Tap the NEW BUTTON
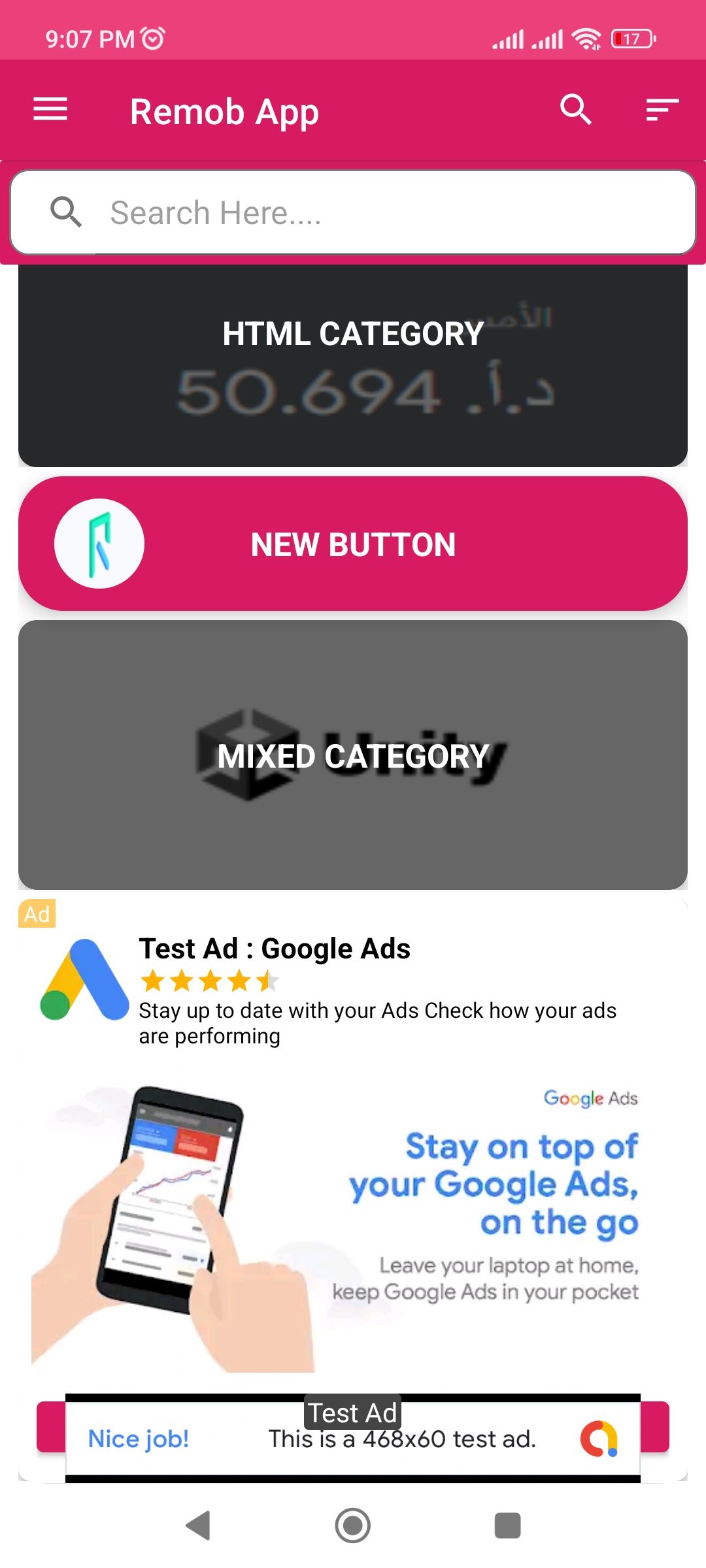 353,544
